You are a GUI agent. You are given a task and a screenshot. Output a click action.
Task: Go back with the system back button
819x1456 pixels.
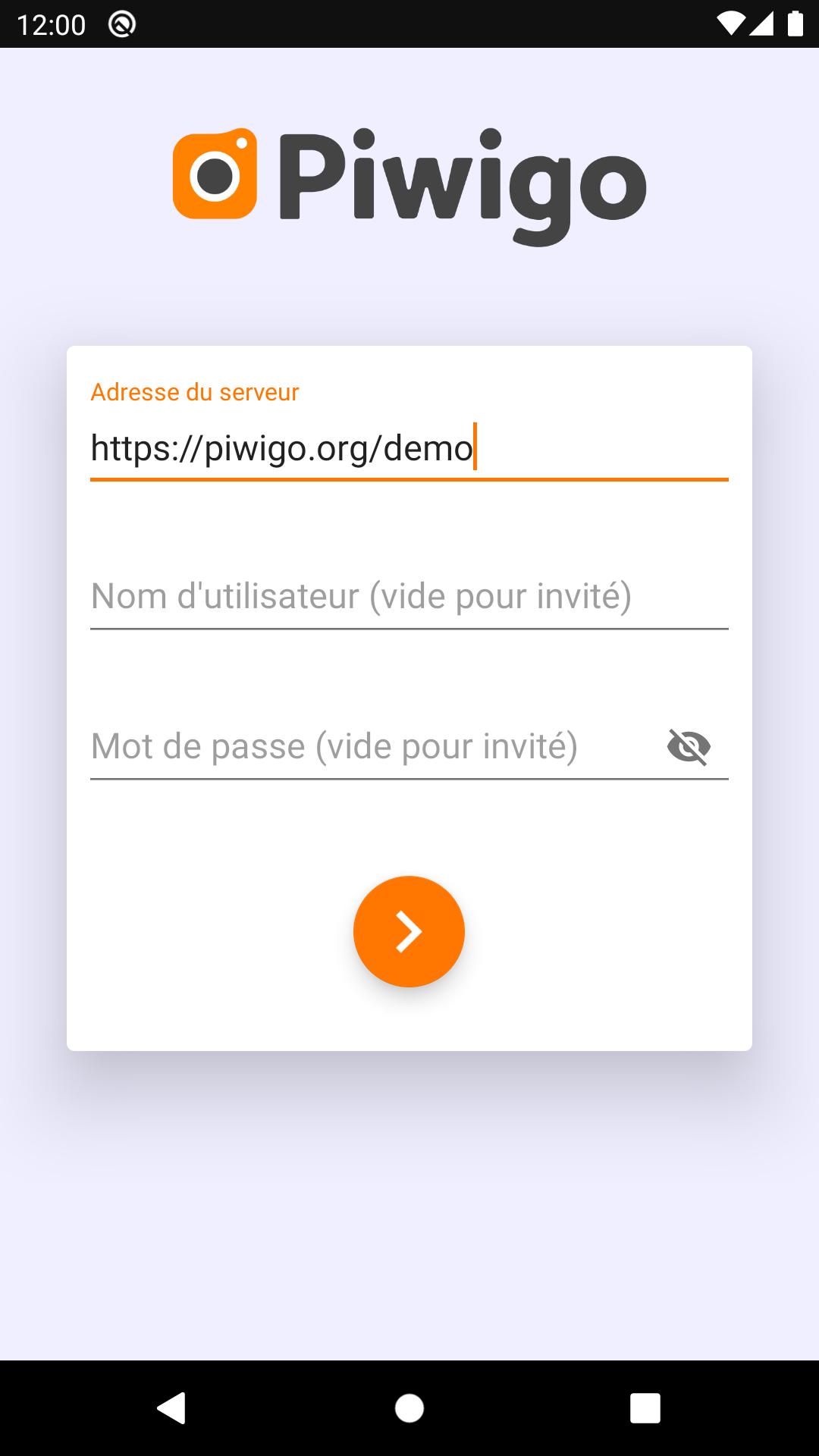pos(172,1408)
